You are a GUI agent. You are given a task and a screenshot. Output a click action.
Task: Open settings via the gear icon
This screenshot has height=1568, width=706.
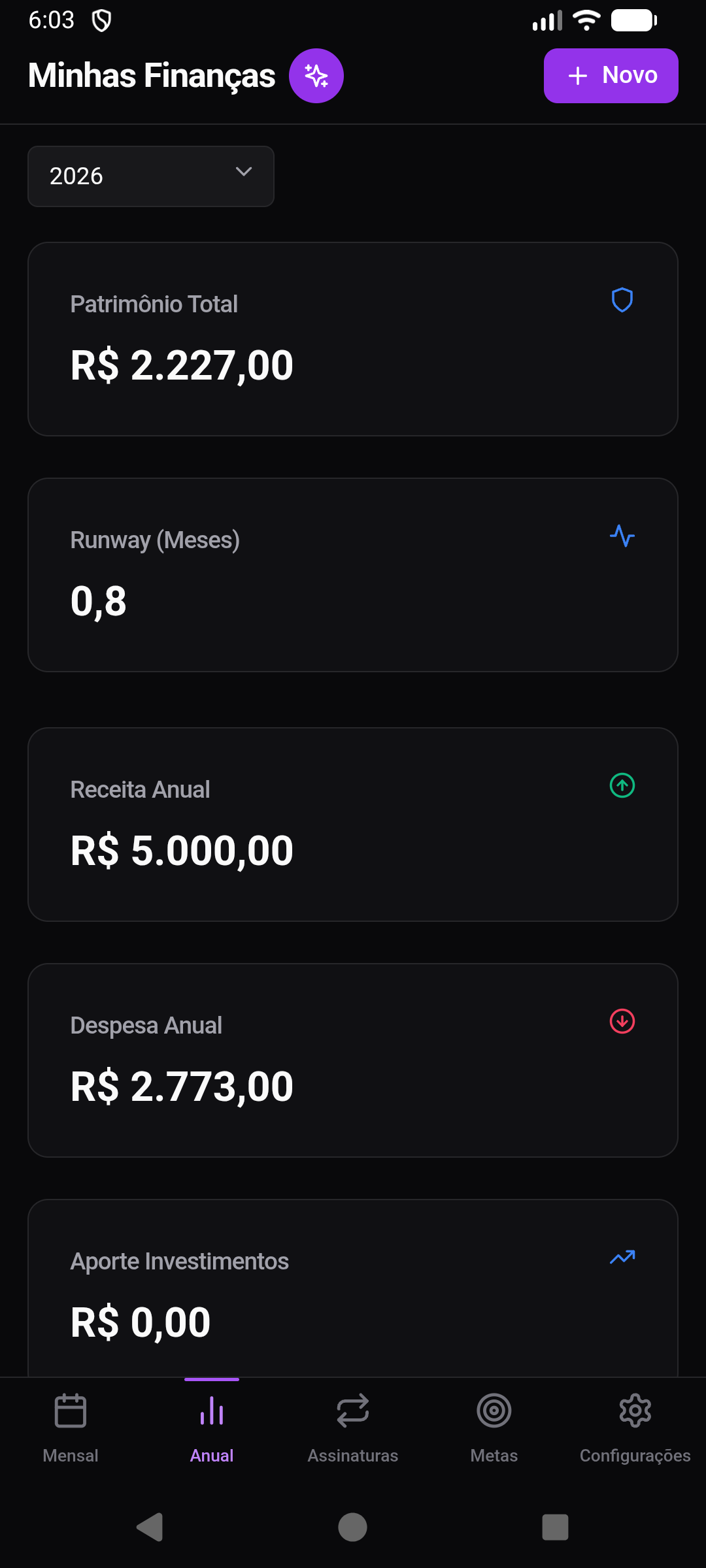tap(635, 1411)
